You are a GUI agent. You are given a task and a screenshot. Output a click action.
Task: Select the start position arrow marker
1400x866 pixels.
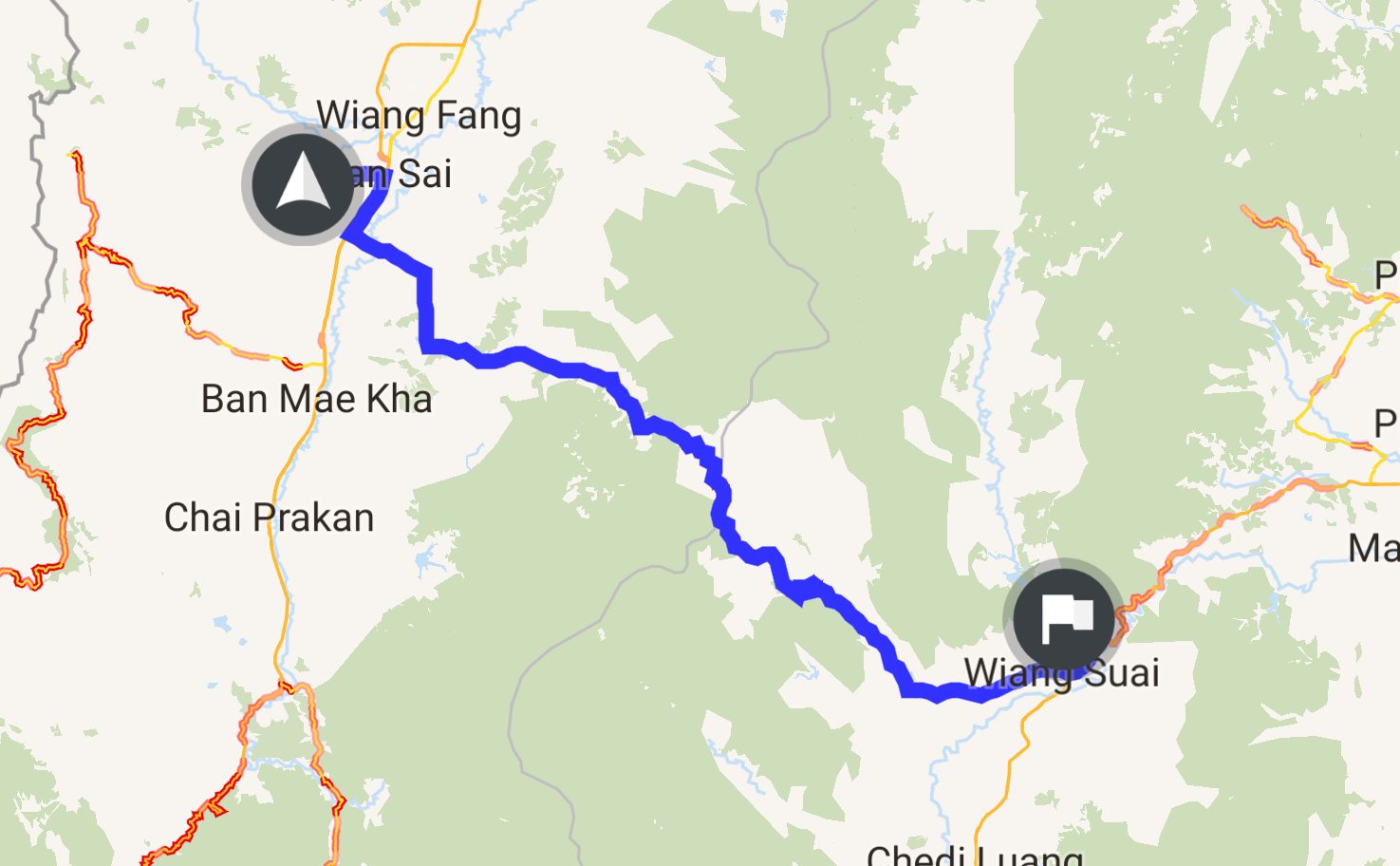pos(303,184)
